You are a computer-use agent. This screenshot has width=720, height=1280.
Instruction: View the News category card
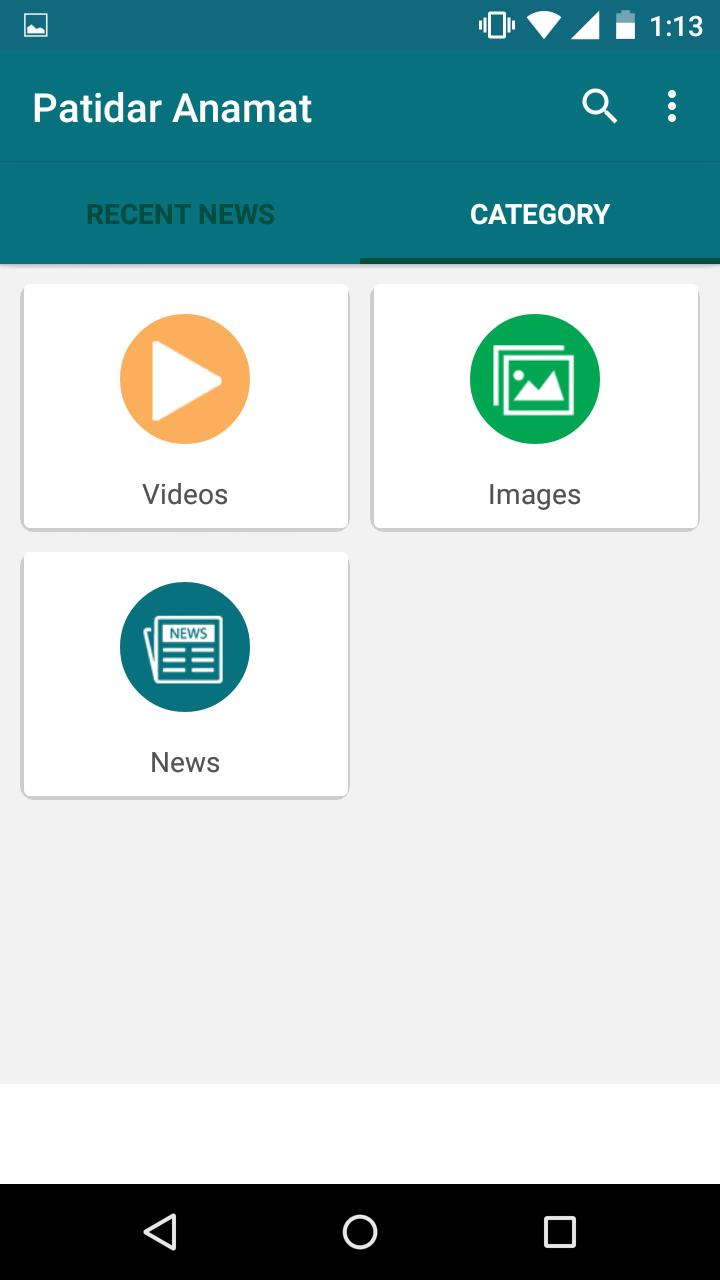(x=185, y=674)
